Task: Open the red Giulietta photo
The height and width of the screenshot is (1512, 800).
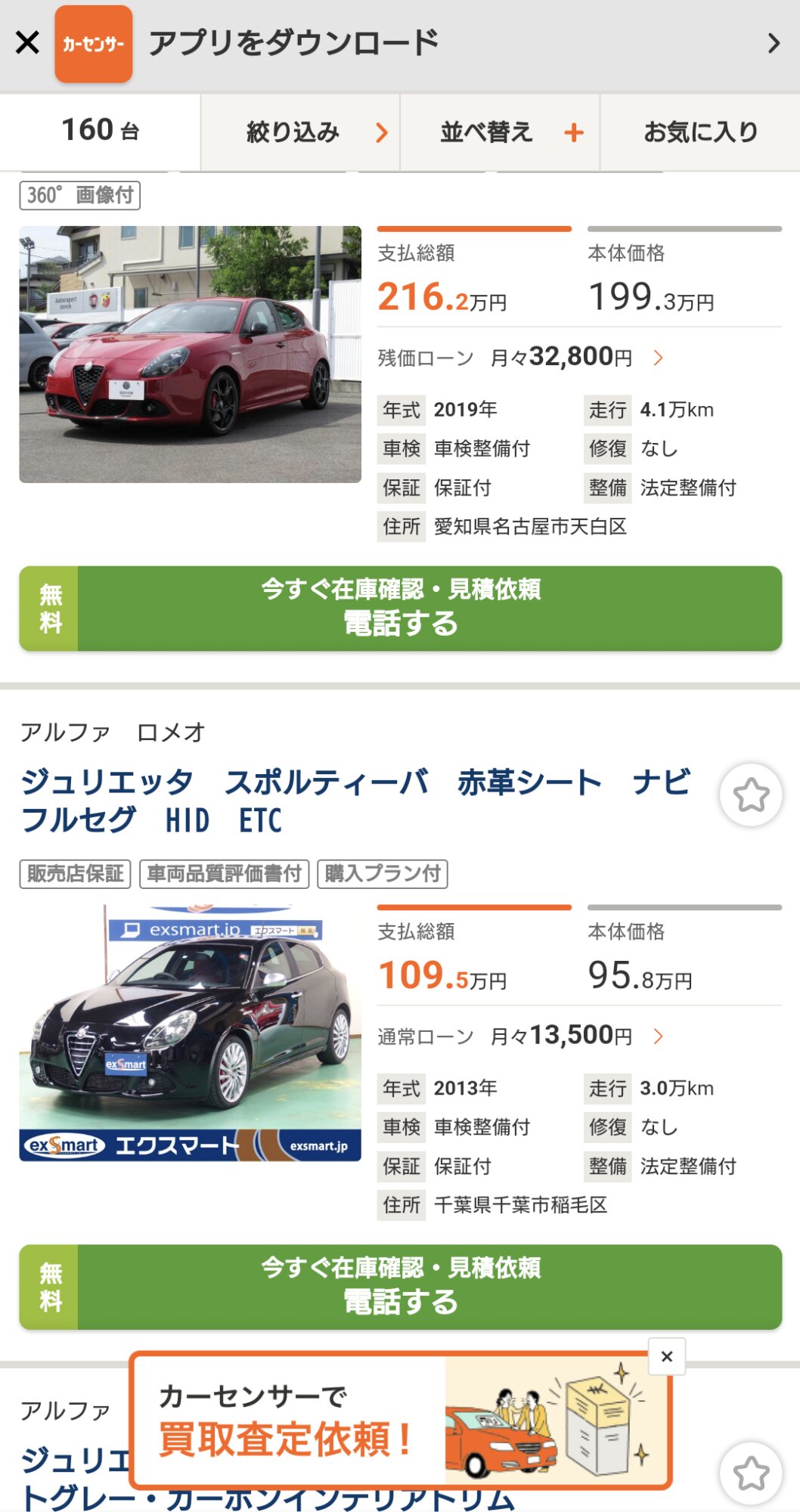Action: click(190, 354)
